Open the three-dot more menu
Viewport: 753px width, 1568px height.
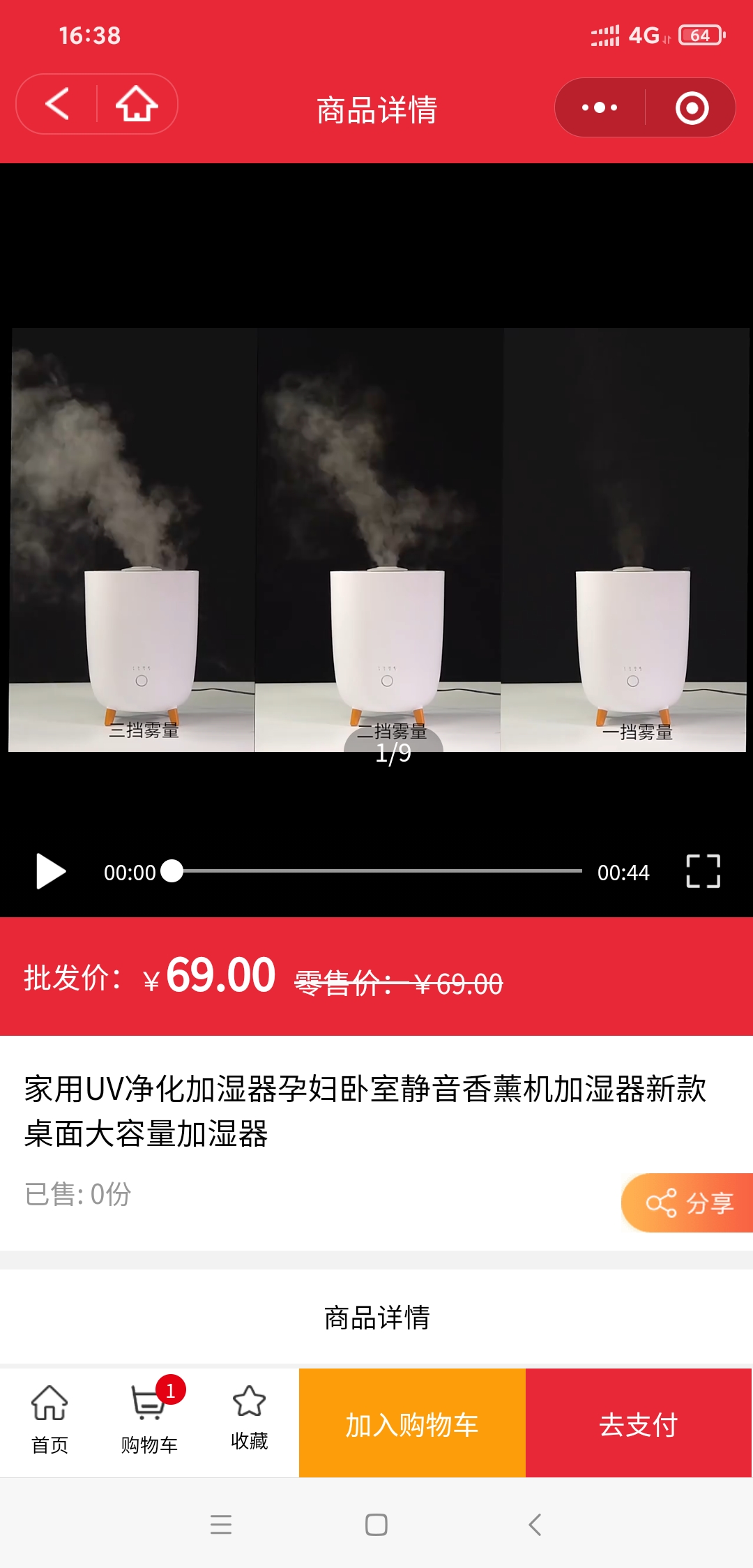coord(600,107)
